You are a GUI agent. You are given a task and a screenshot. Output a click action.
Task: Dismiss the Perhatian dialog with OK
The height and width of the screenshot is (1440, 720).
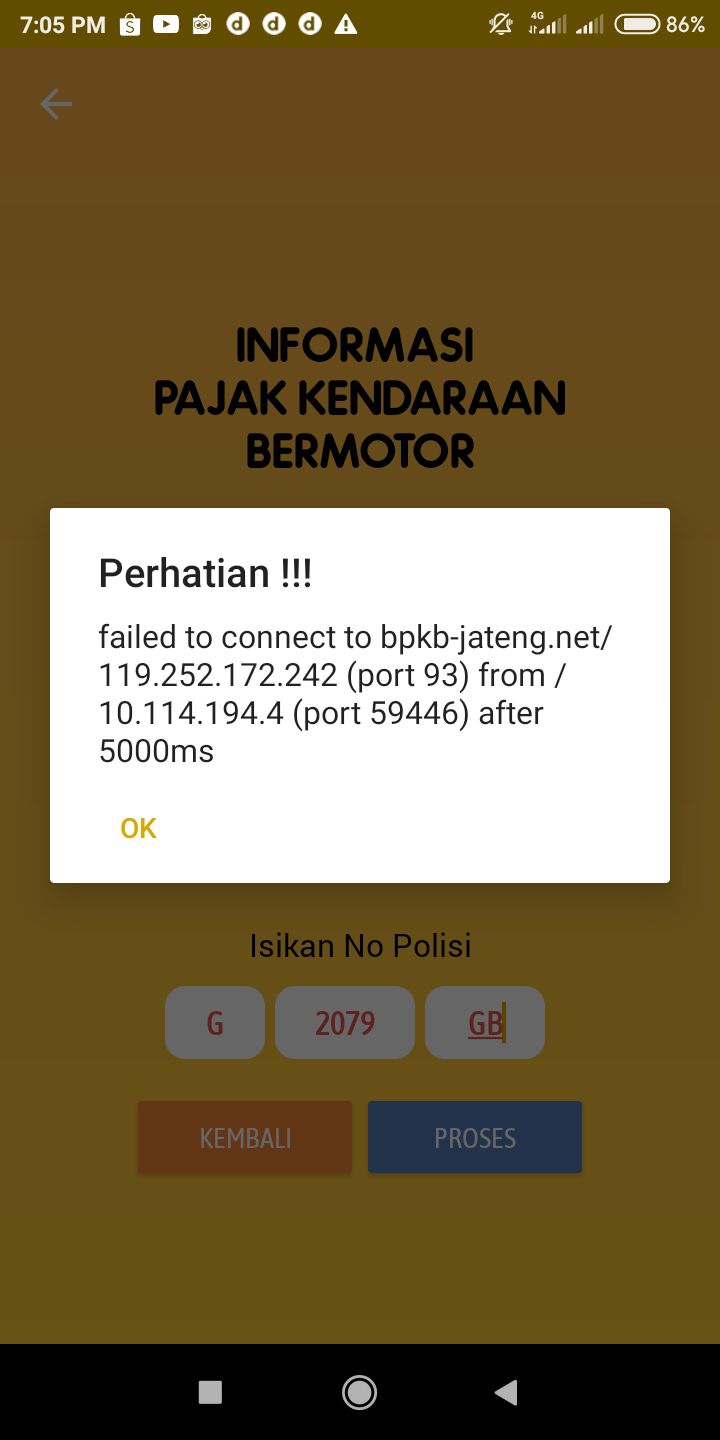coord(138,828)
